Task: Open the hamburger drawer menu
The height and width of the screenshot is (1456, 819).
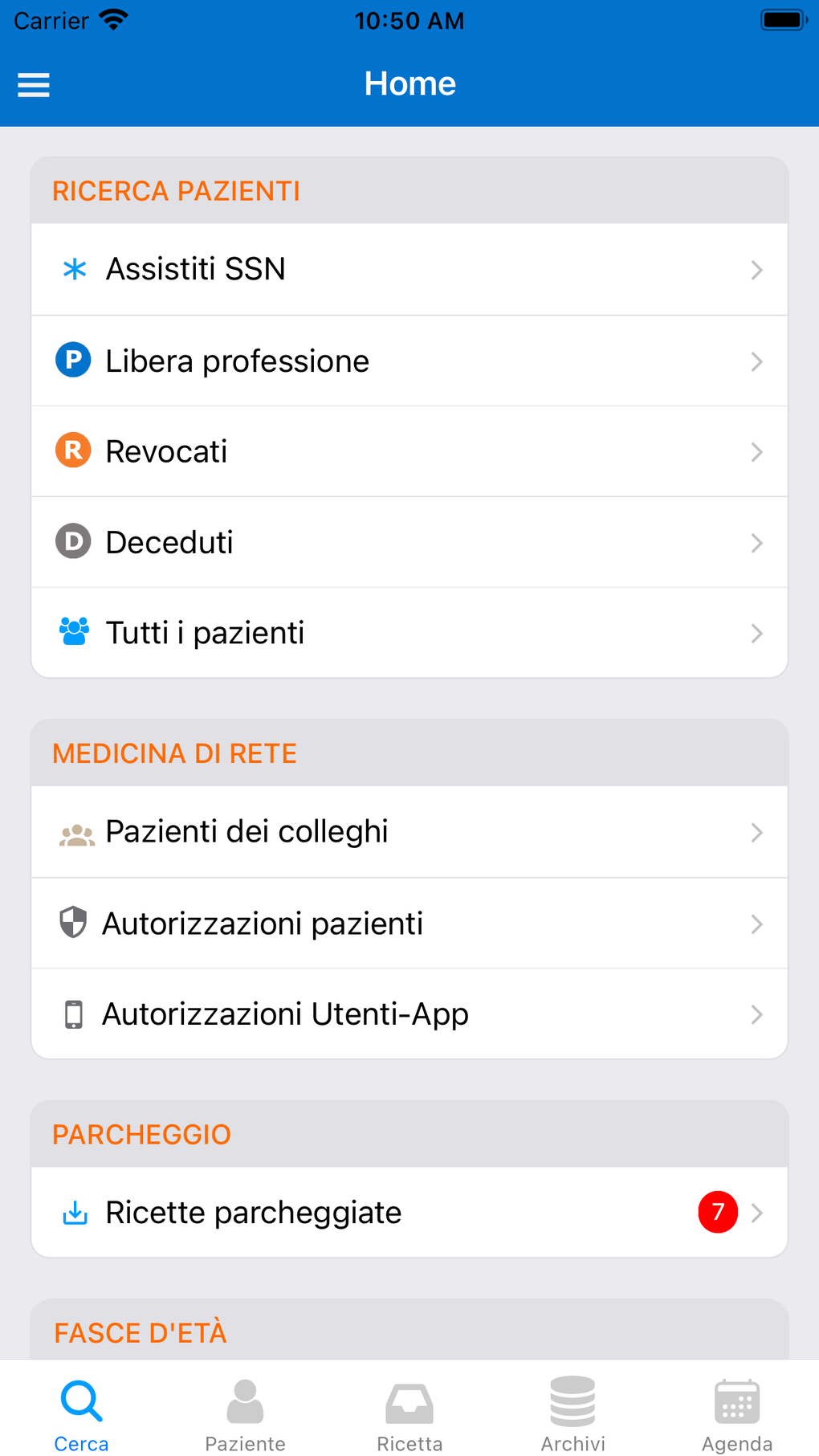Action: [x=34, y=84]
